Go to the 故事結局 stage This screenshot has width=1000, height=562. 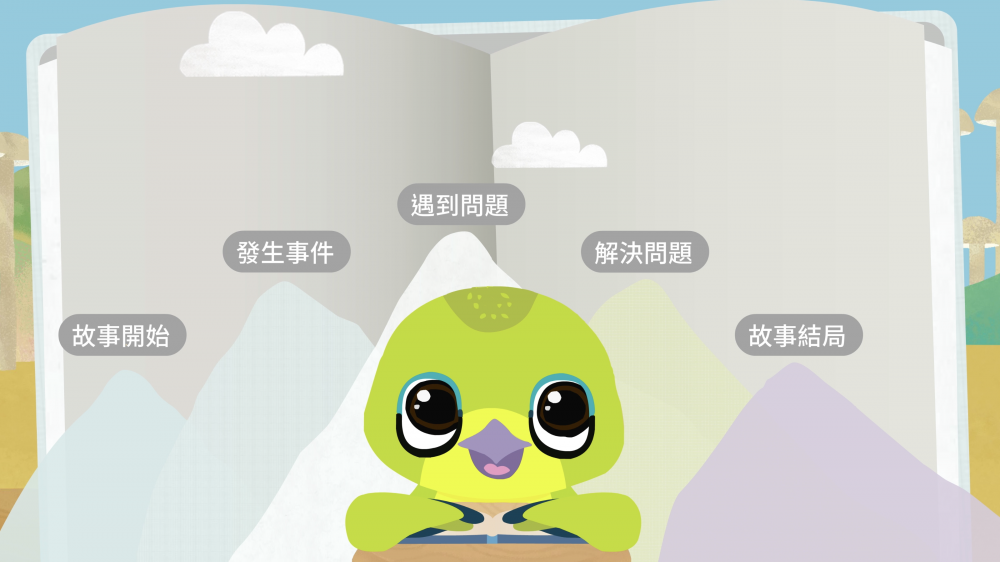click(798, 335)
